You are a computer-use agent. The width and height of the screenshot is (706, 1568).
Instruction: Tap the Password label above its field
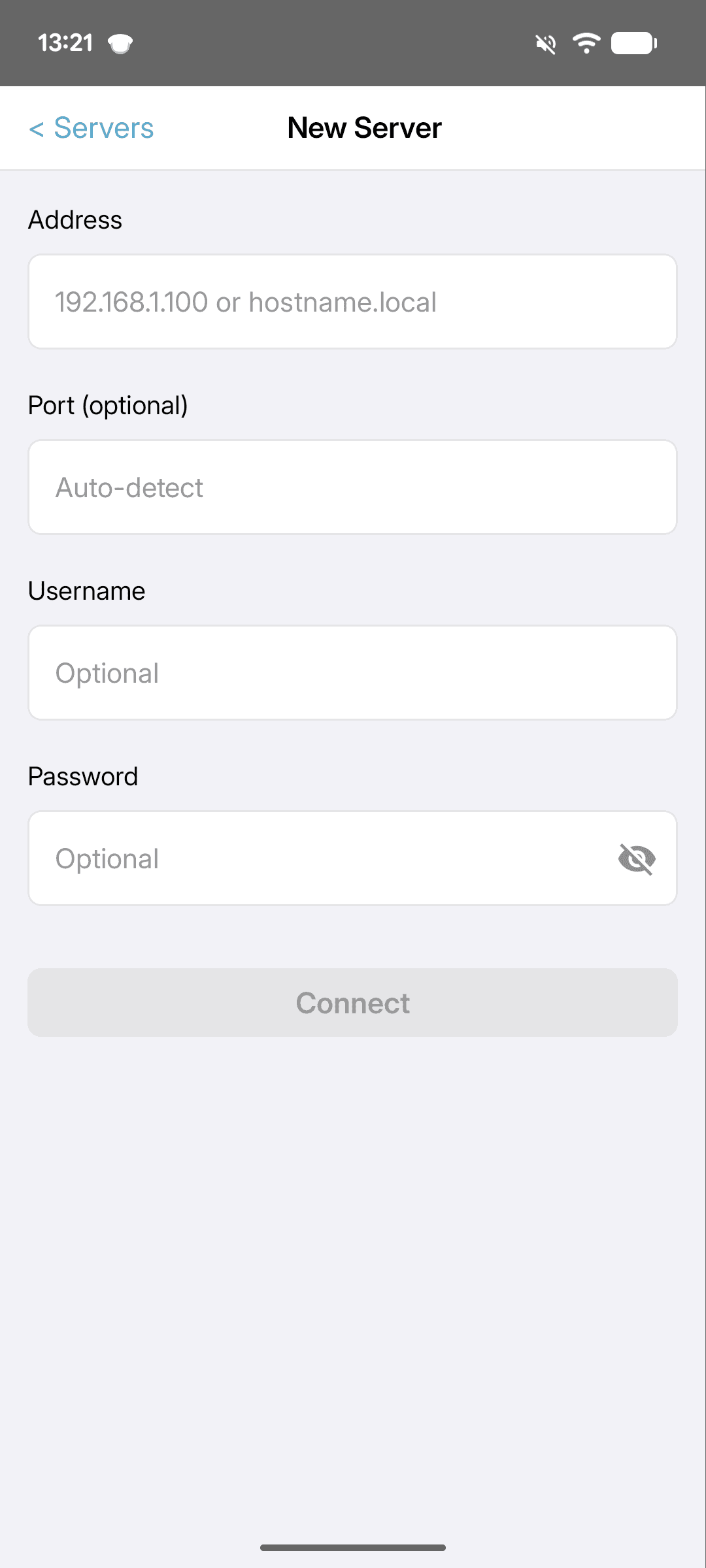point(82,776)
